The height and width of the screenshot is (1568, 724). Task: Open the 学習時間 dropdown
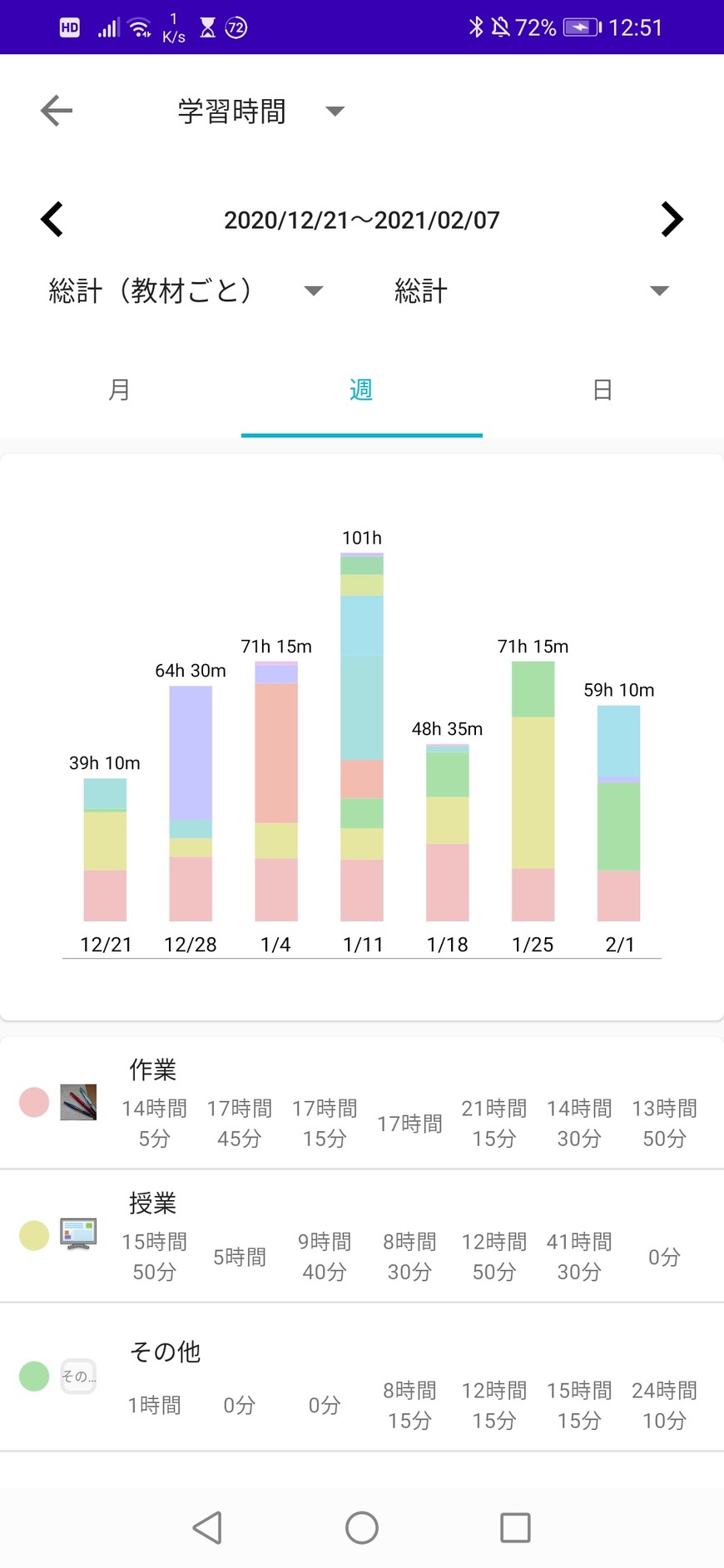[260, 111]
